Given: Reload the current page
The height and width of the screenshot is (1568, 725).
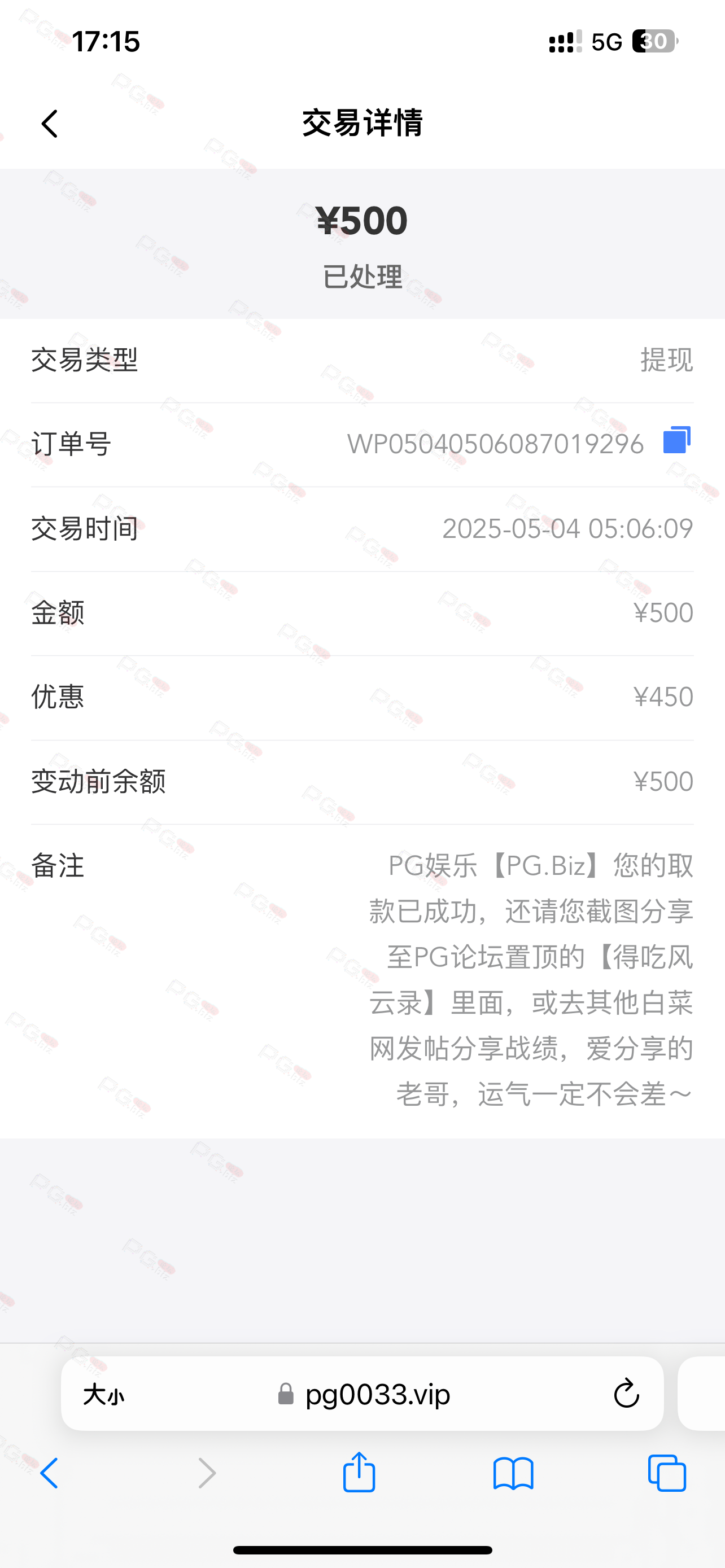Looking at the screenshot, I should [626, 1393].
